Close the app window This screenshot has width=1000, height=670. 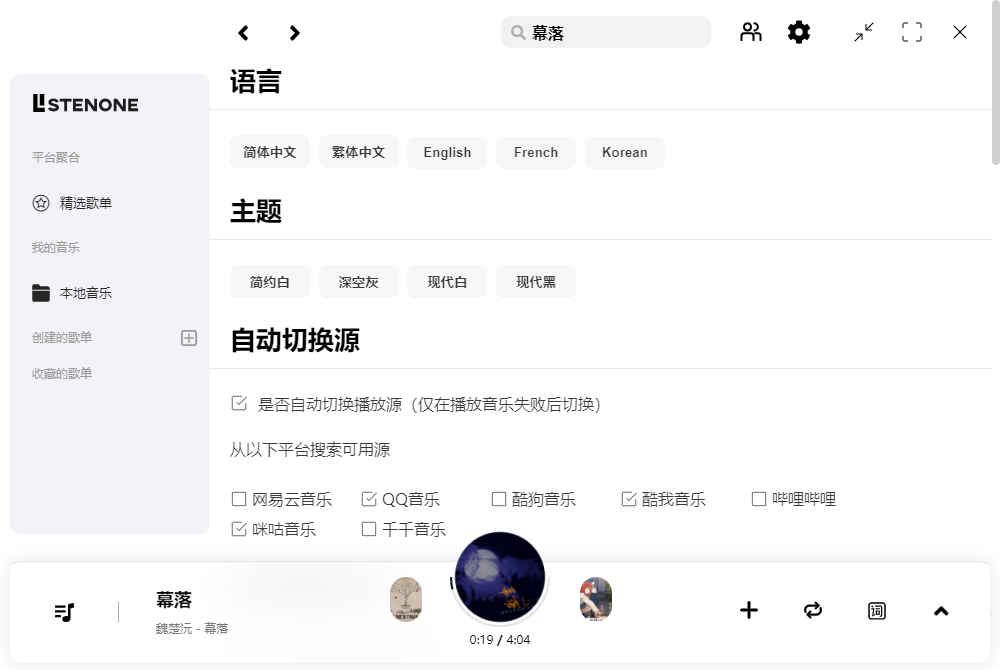click(960, 32)
